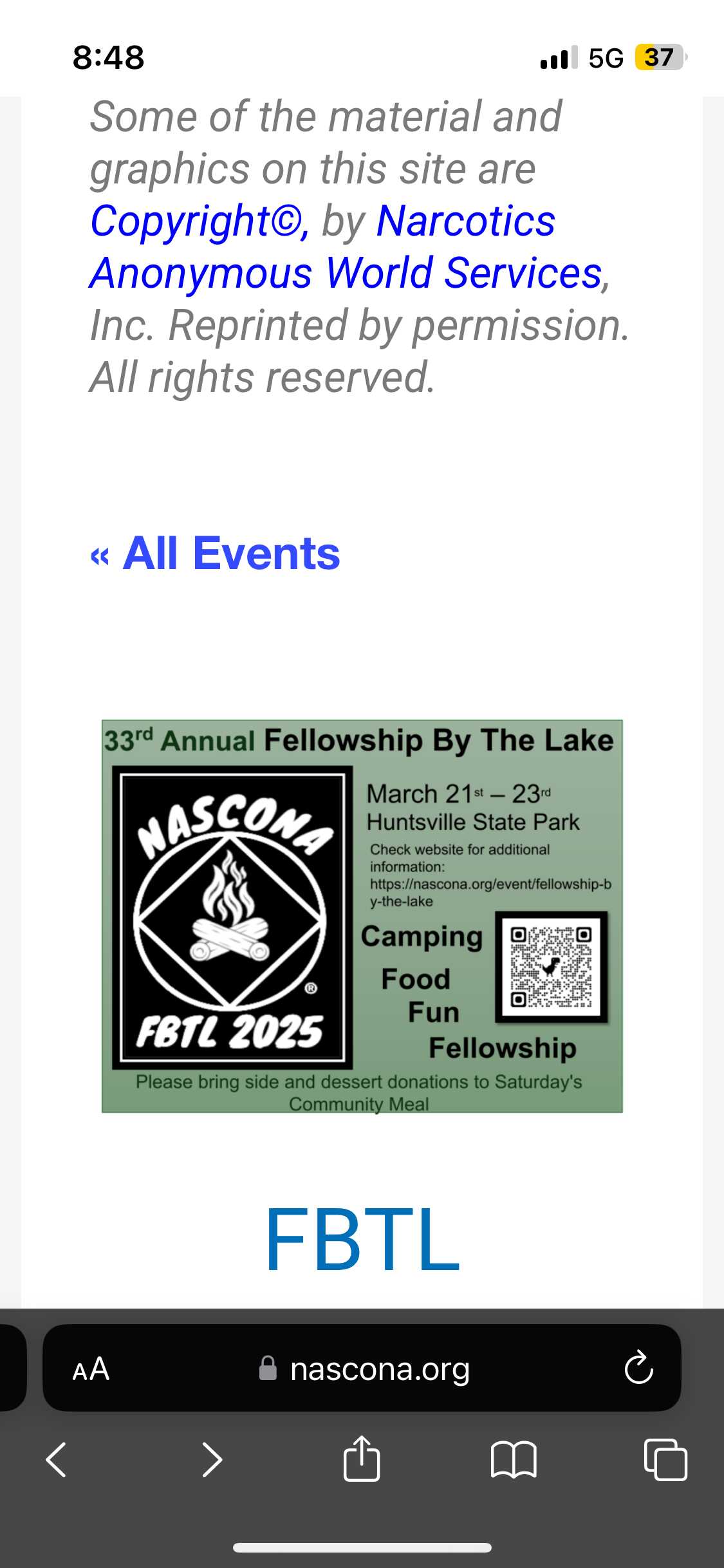The height and width of the screenshot is (1568, 724).
Task: Share this page
Action: [x=362, y=1459]
